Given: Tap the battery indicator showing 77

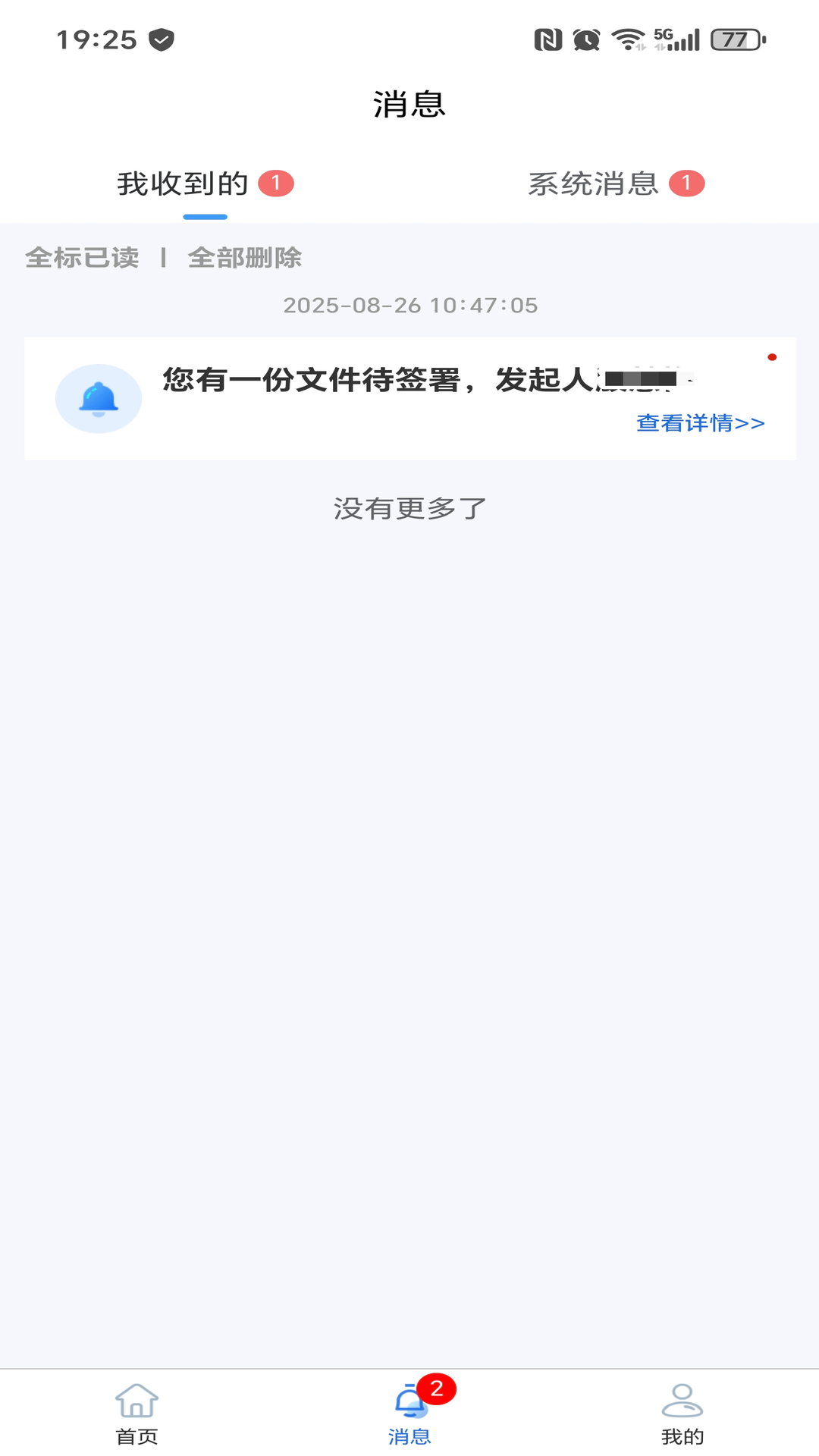Looking at the screenshot, I should click(730, 39).
